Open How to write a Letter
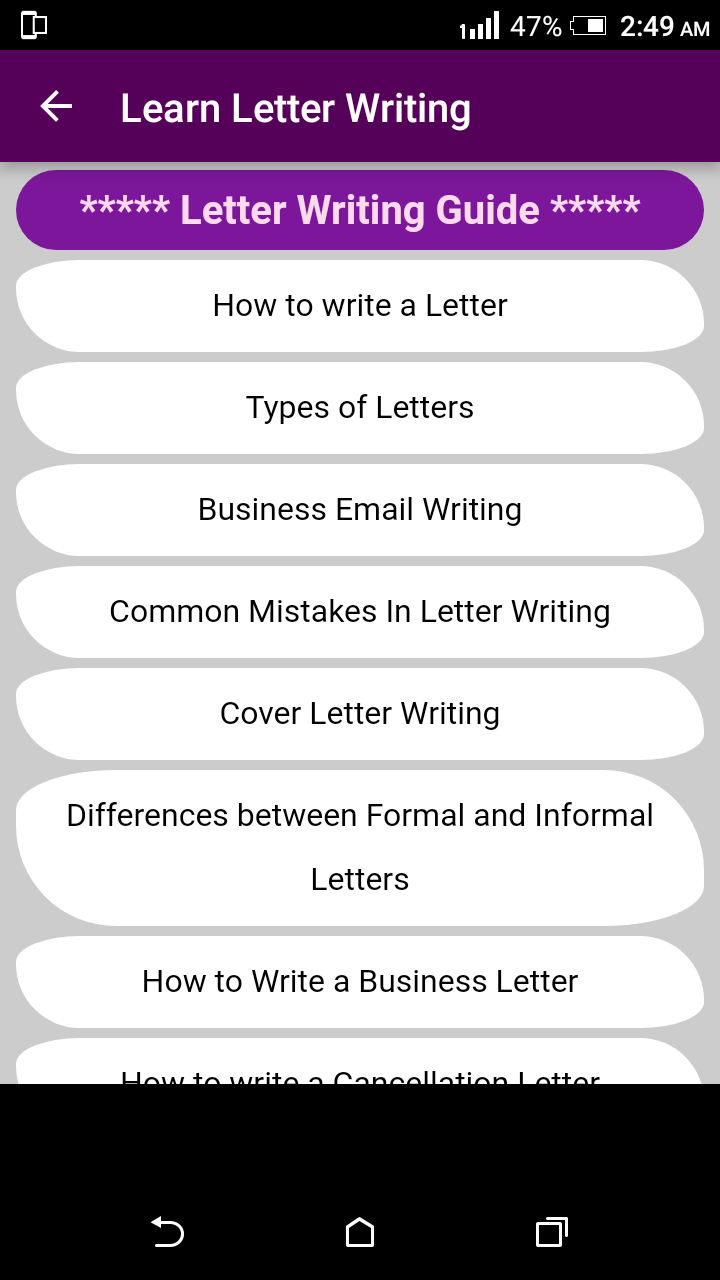This screenshot has height=1280, width=720. point(360,306)
